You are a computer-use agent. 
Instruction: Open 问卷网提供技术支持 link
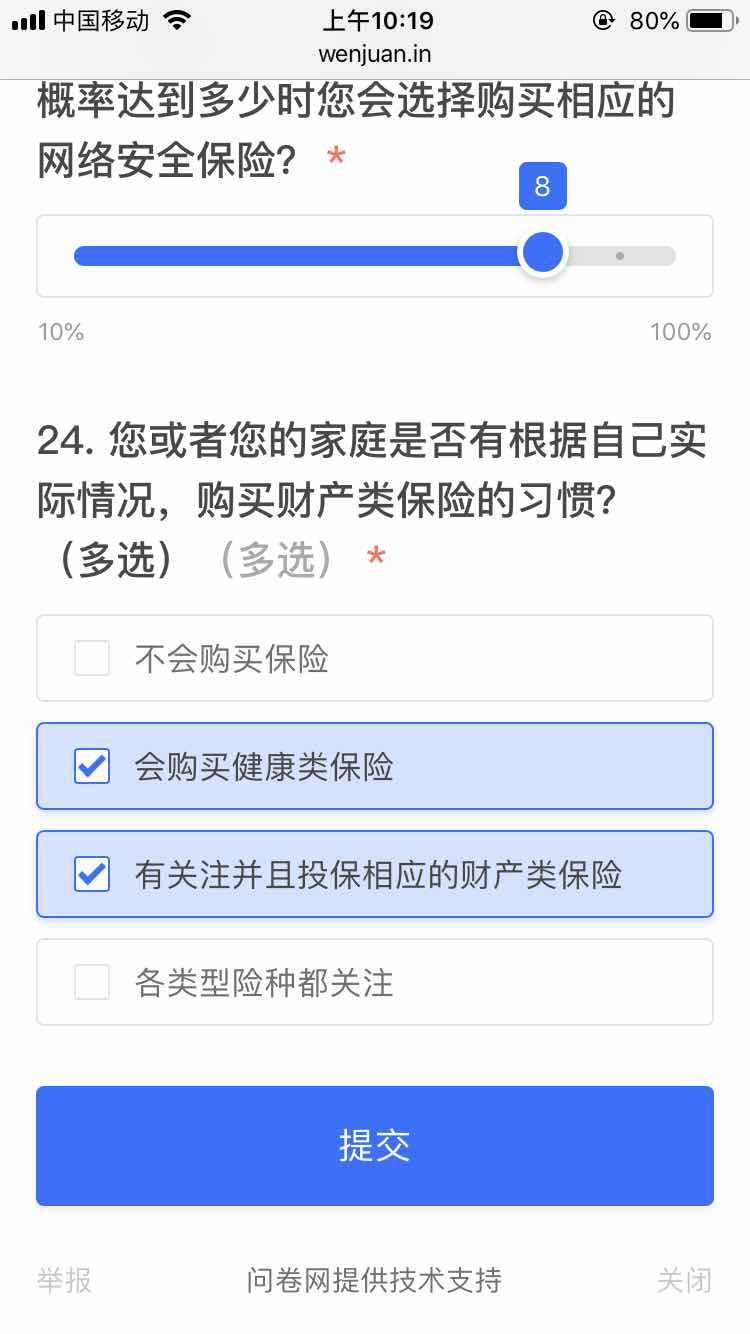pyautogui.click(x=374, y=1280)
